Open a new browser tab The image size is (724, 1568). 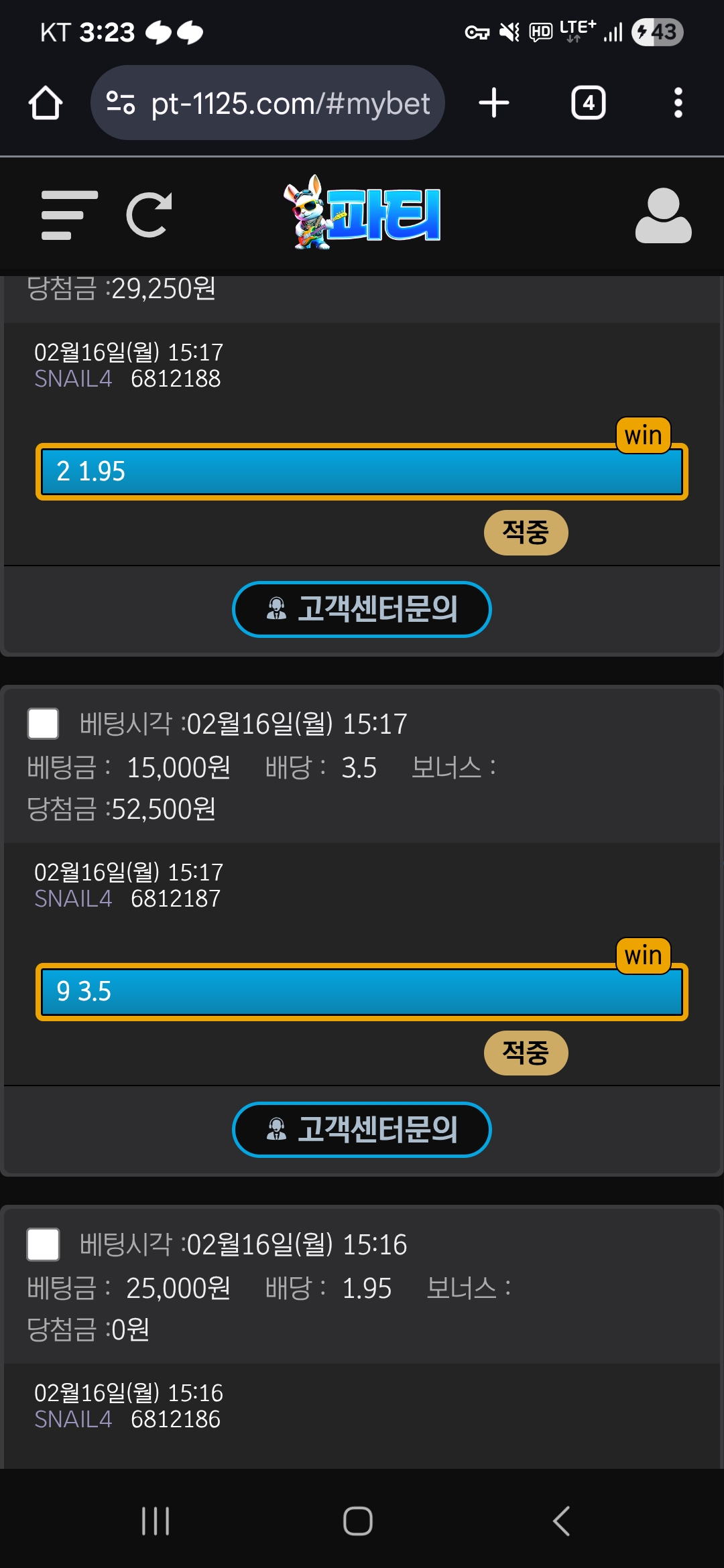coord(494,103)
